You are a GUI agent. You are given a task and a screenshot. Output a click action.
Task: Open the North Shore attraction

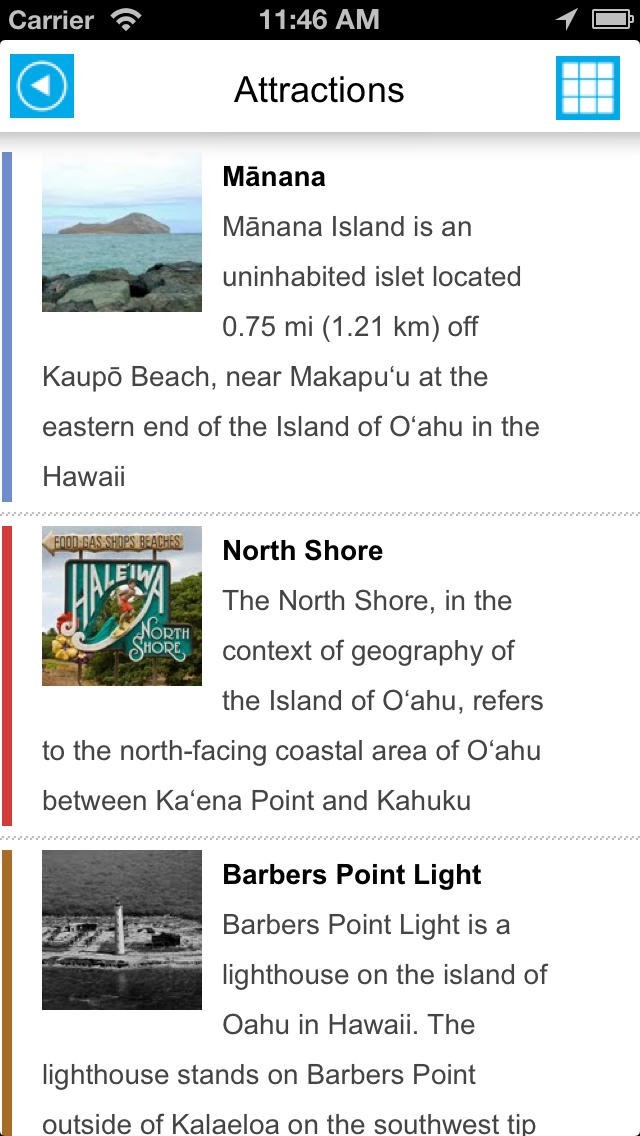[x=320, y=675]
